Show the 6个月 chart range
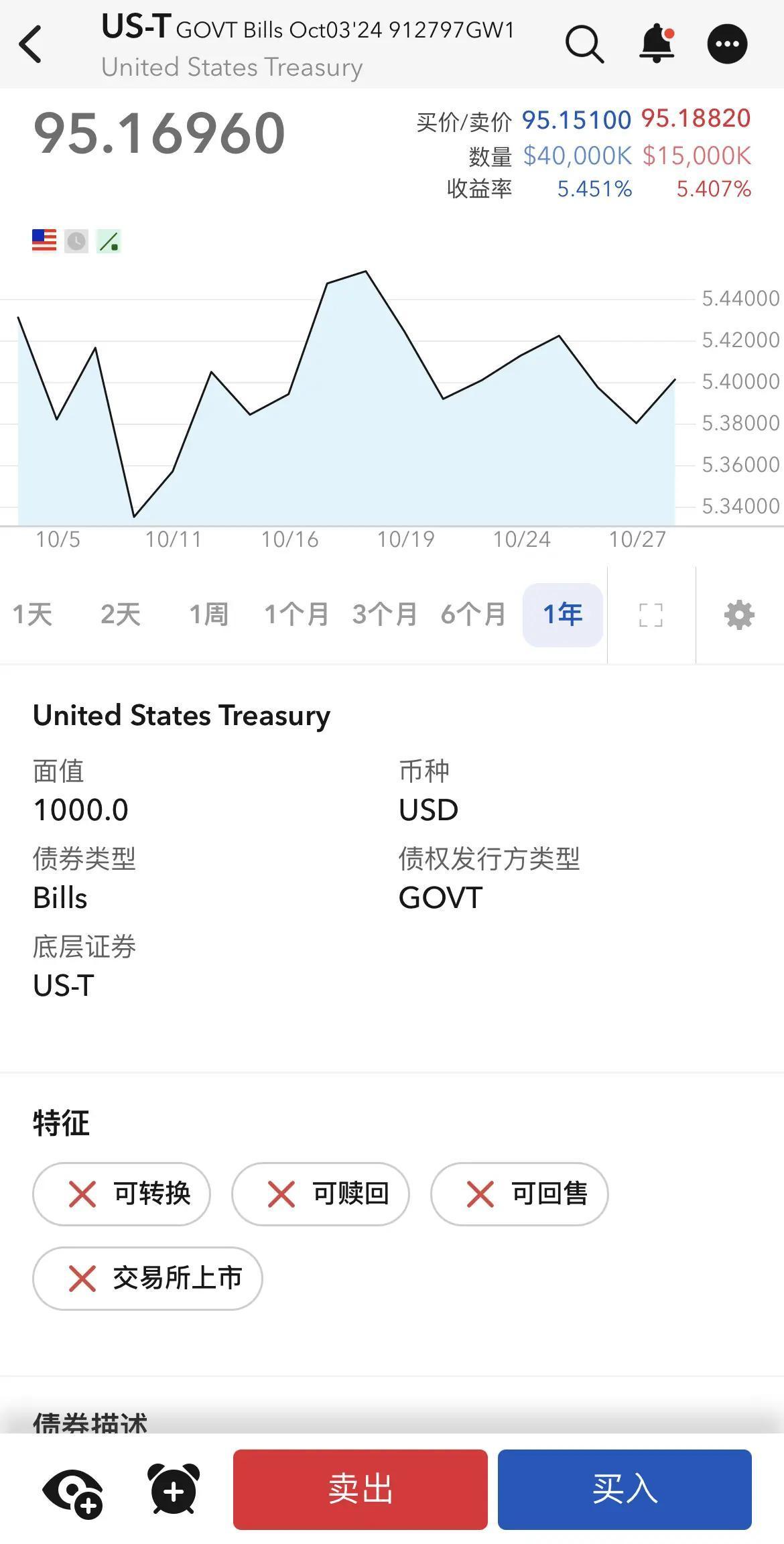The height and width of the screenshot is (1544, 784). pos(473,615)
